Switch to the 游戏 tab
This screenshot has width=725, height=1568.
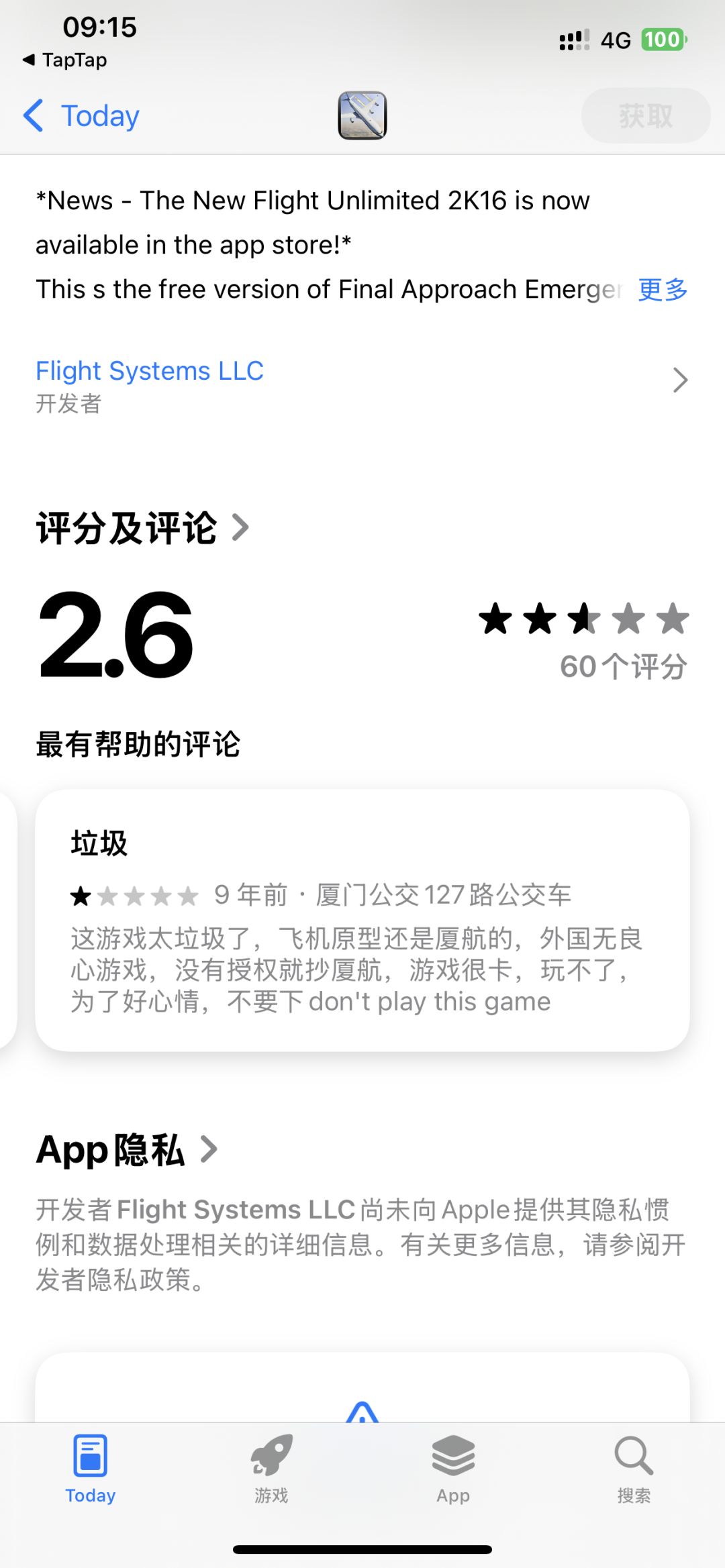(x=271, y=1469)
